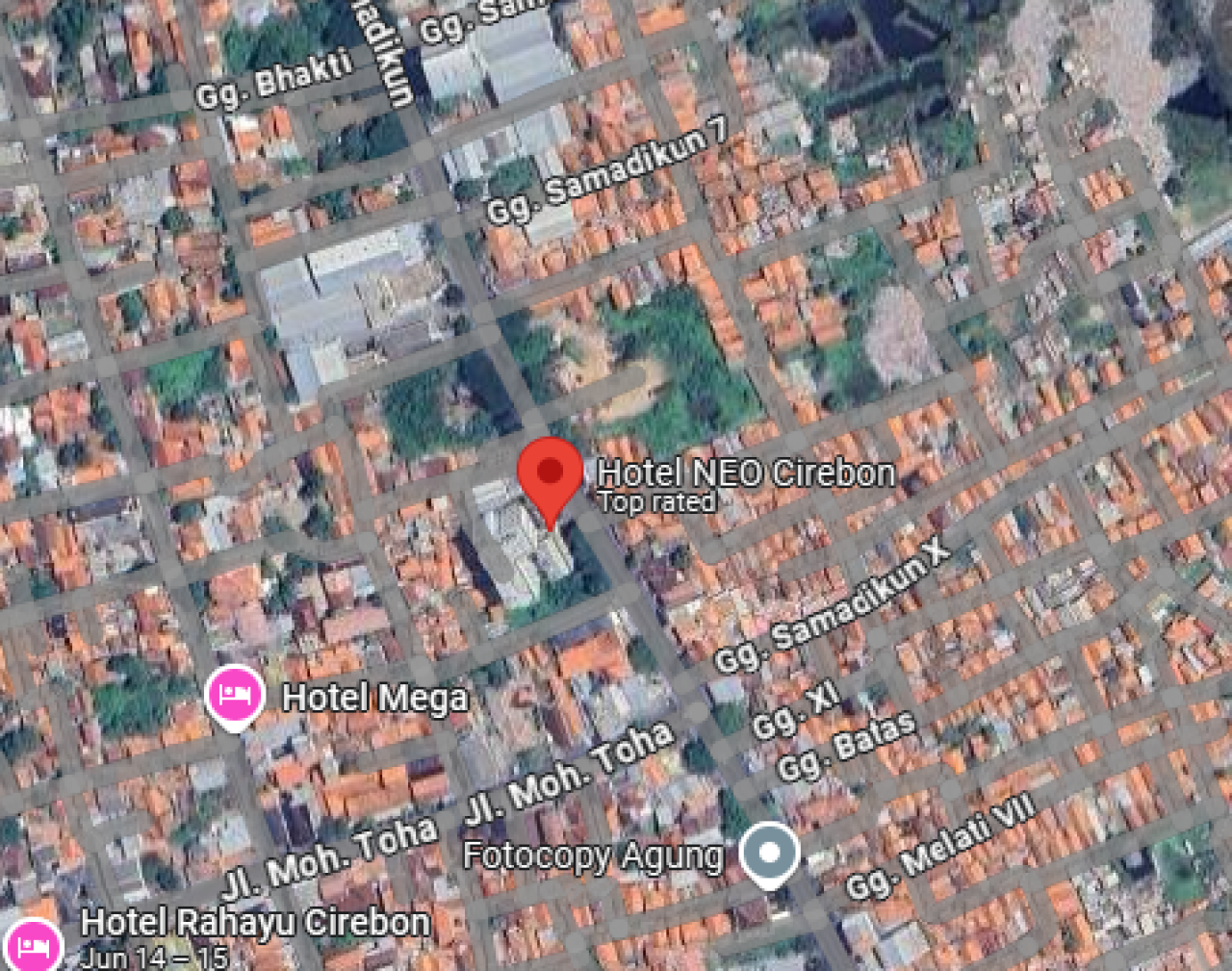
Task: Open the Hotel Mega map marker
Action: point(235,695)
